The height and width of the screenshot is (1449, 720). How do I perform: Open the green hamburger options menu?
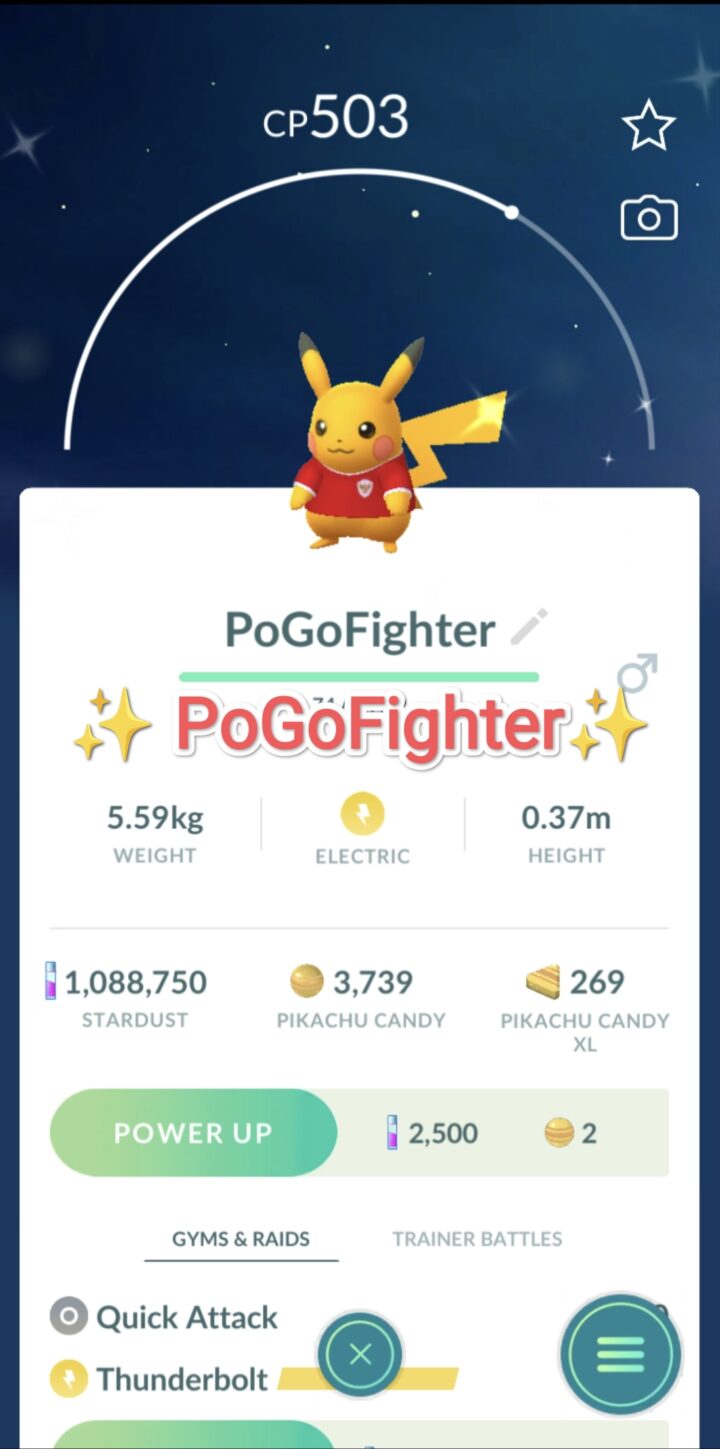pos(621,1355)
